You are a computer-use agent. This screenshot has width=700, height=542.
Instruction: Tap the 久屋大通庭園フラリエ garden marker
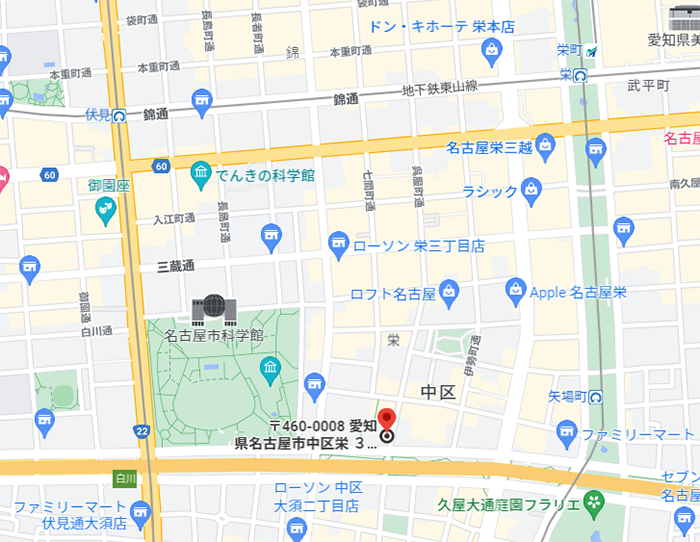tap(595, 498)
